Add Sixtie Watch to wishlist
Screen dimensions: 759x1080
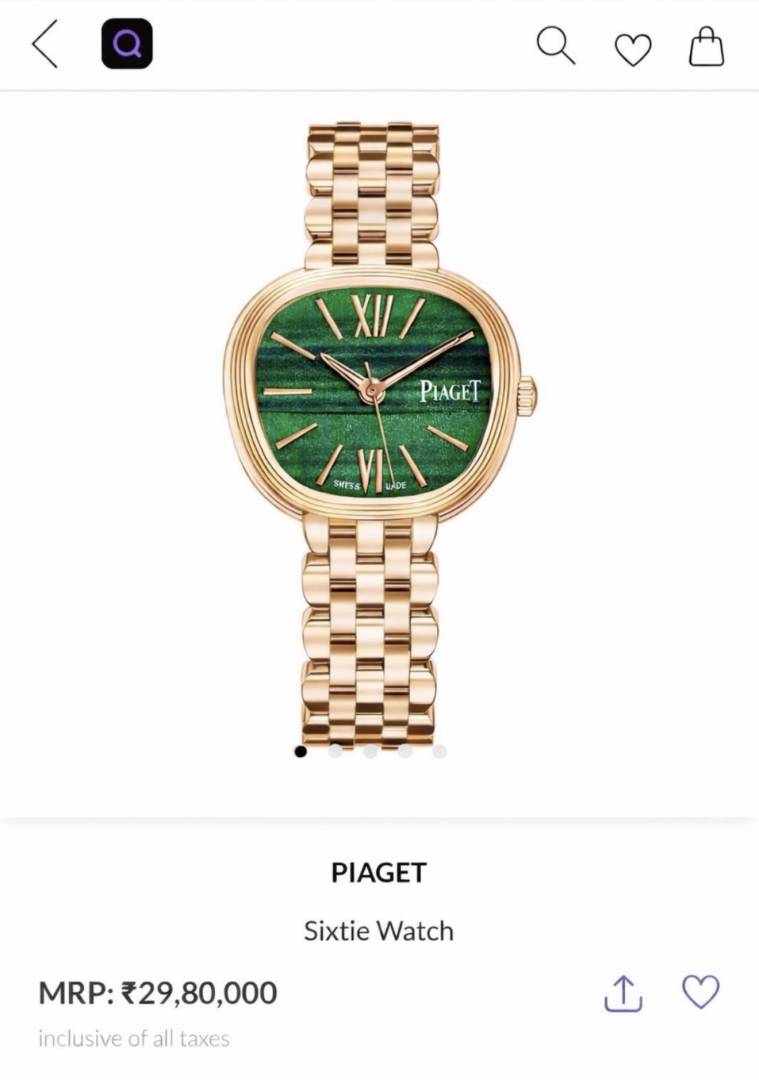[x=700, y=992]
